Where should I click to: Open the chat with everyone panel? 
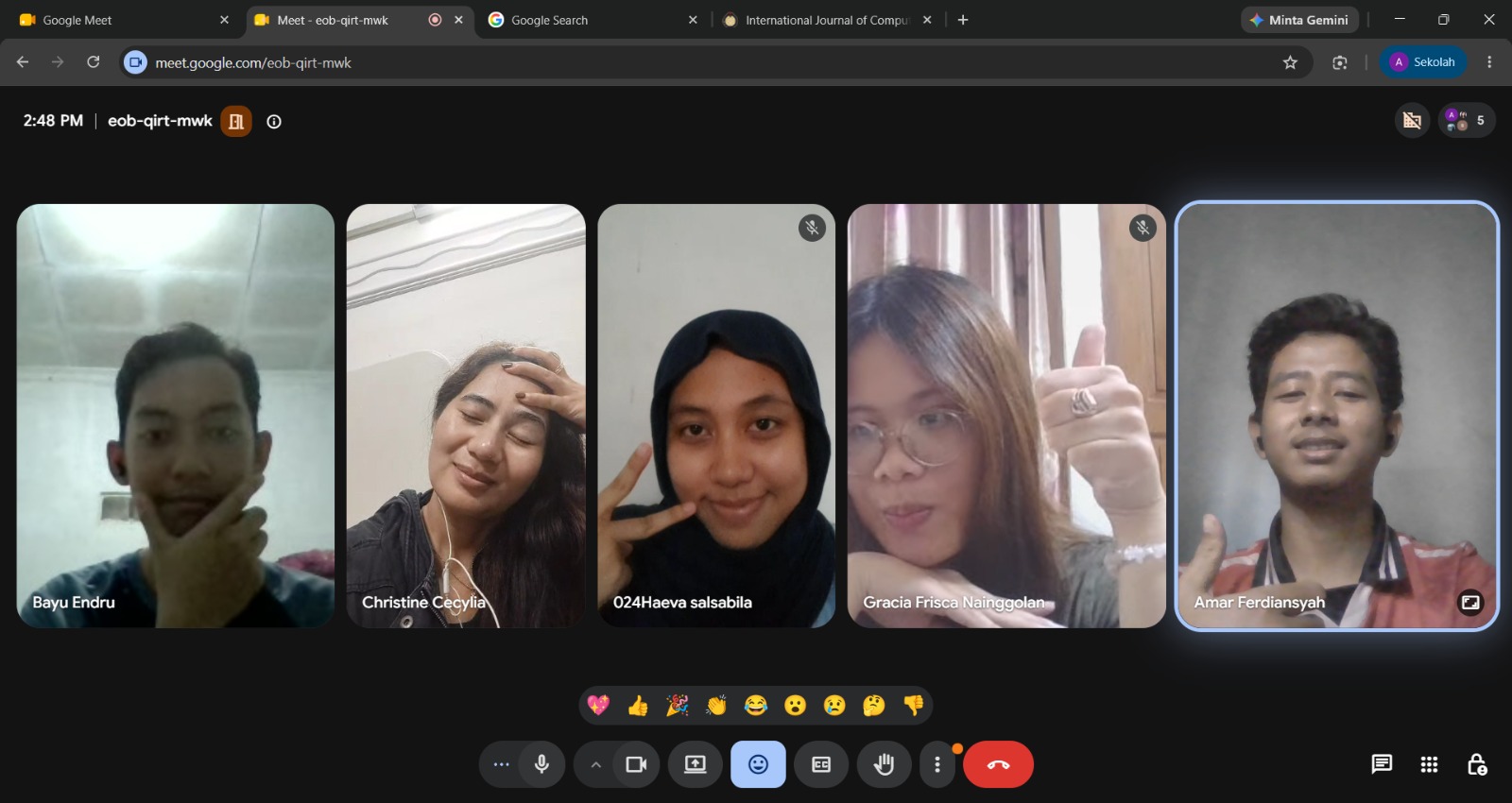1382,764
